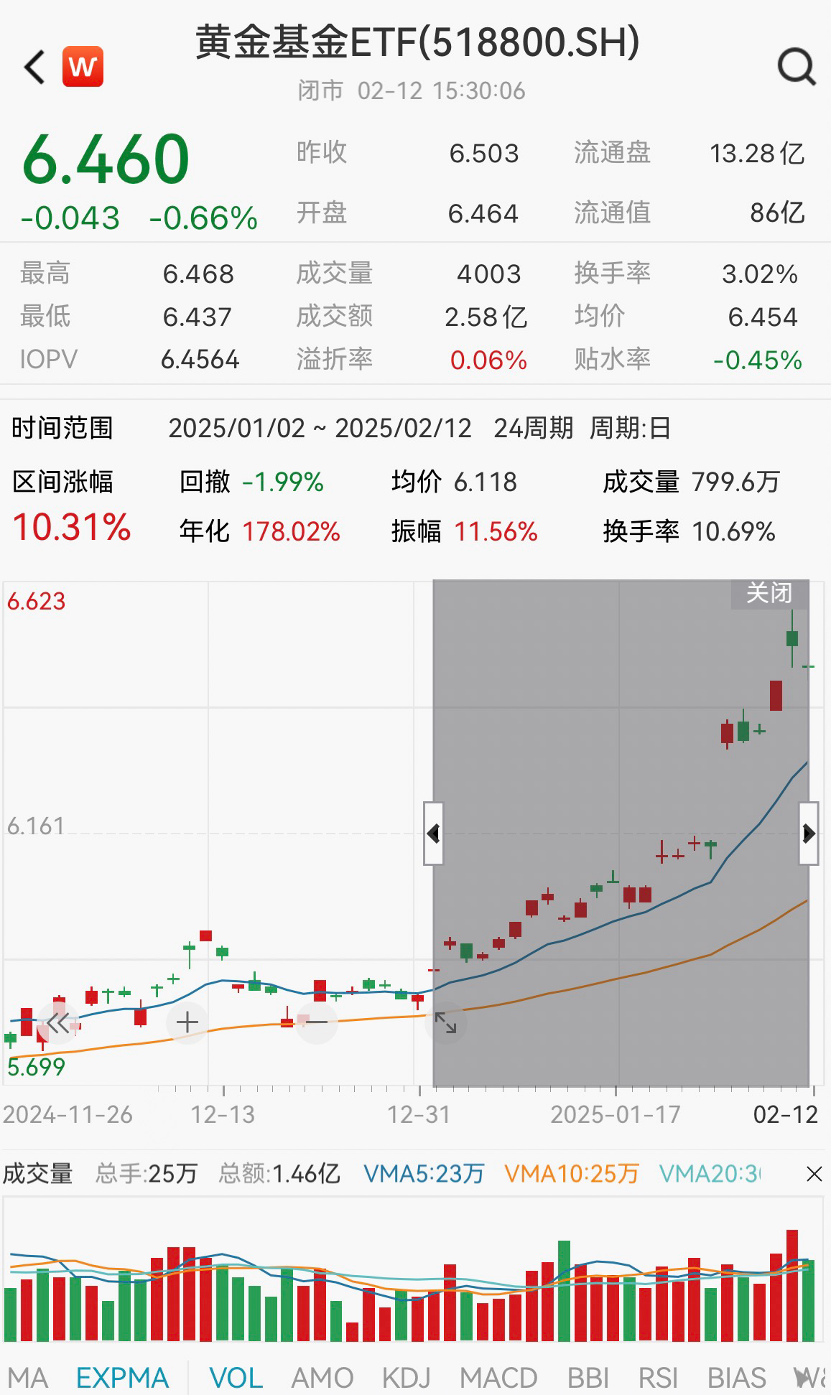The width and height of the screenshot is (832, 1396).
Task: Tap the red W app badge
Action: click(83, 67)
